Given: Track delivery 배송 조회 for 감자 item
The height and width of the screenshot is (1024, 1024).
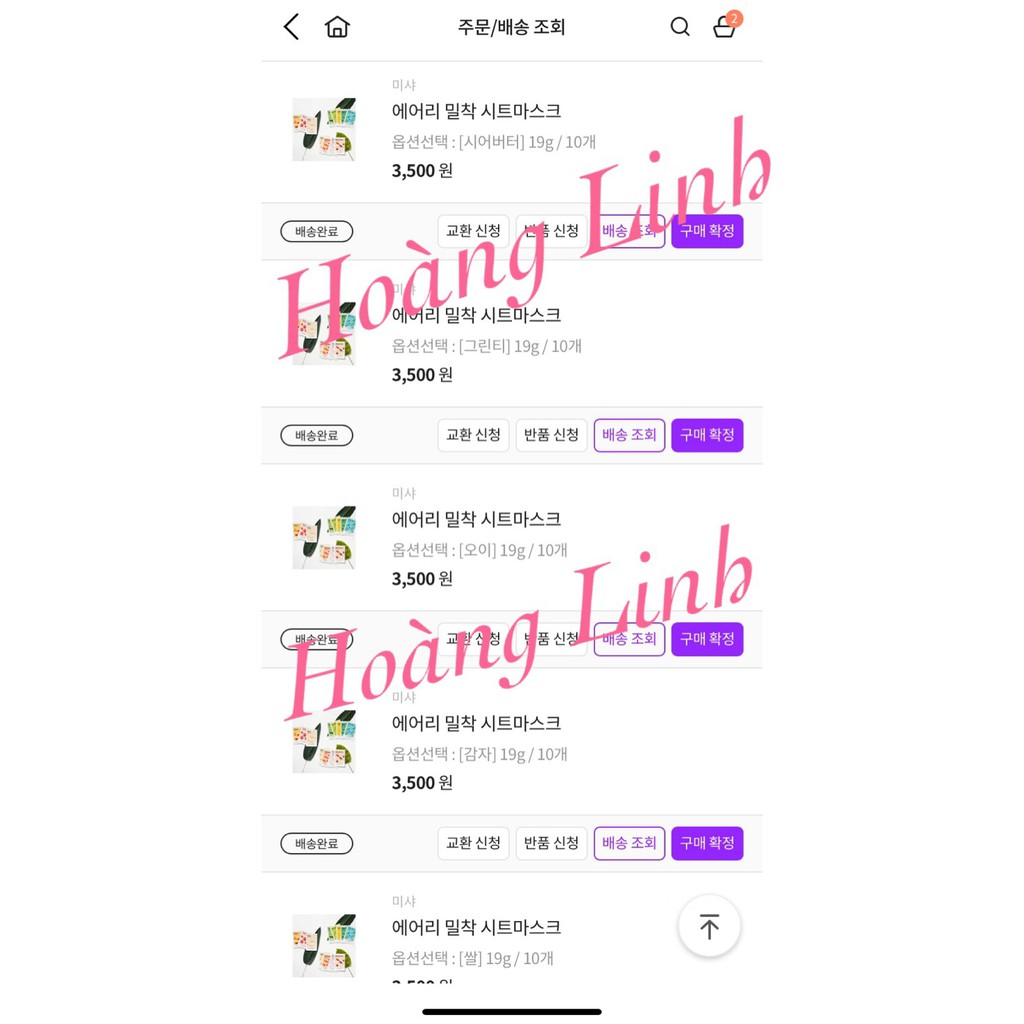Looking at the screenshot, I should [629, 843].
